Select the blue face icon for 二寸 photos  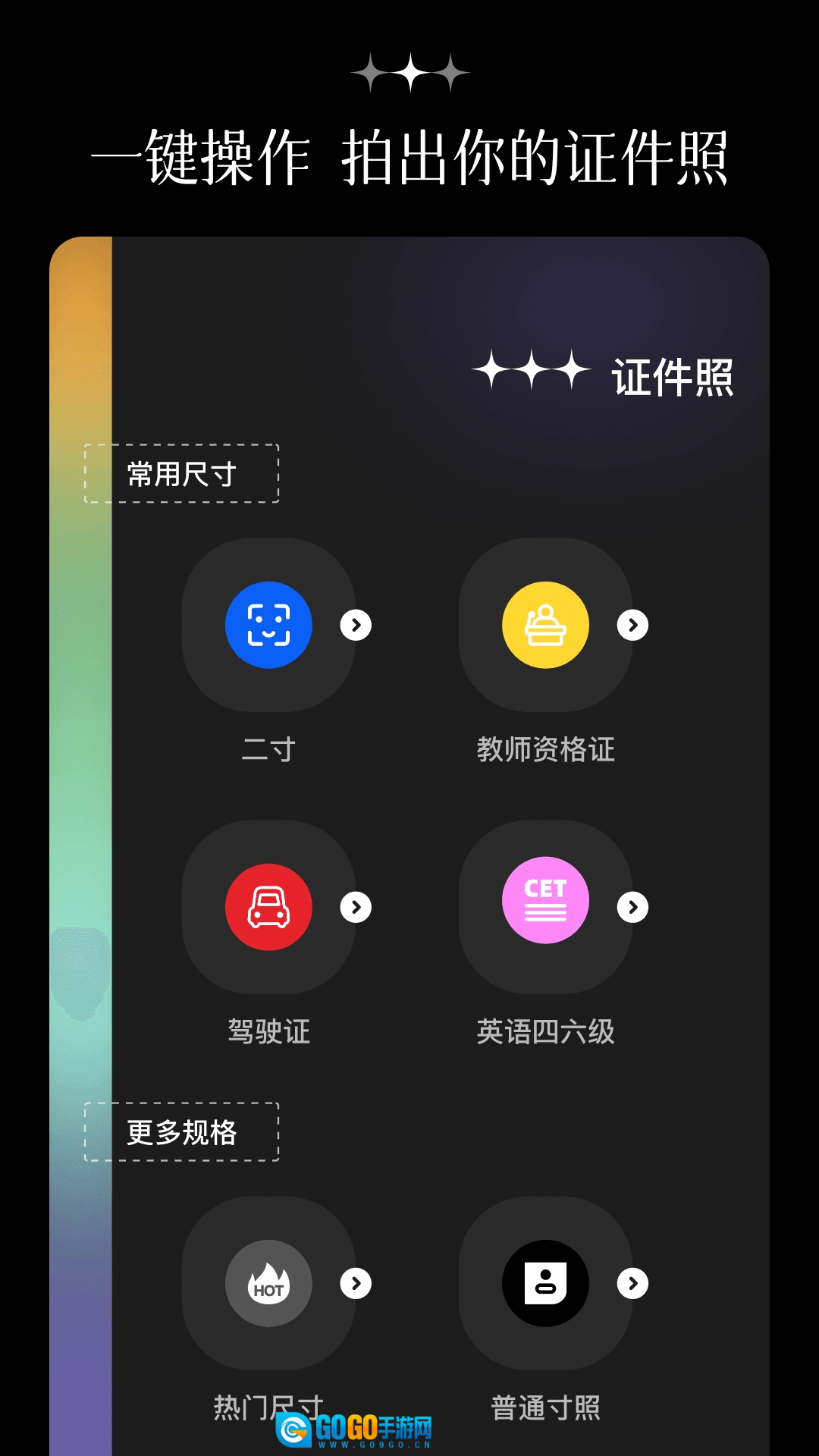(x=269, y=624)
